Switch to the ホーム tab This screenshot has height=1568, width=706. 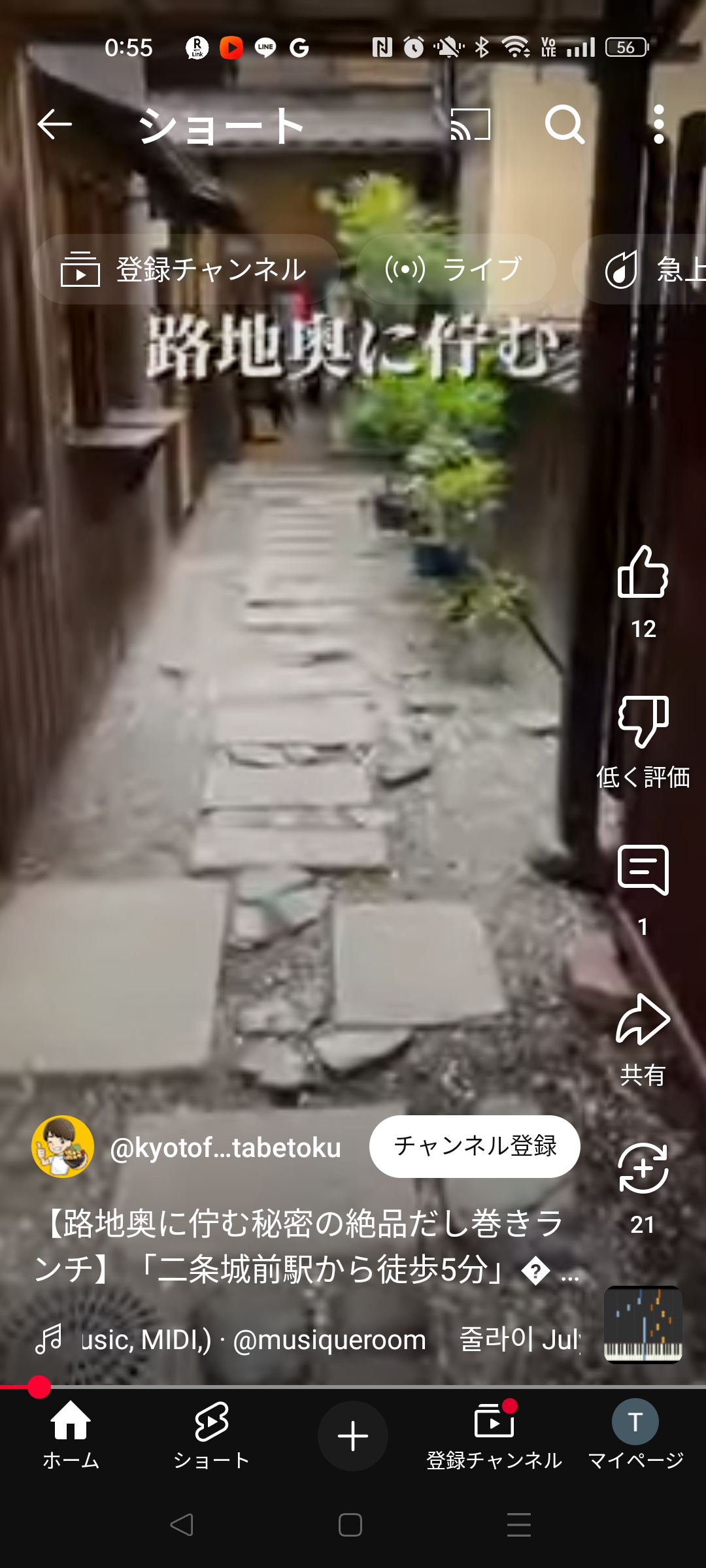[x=71, y=1436]
